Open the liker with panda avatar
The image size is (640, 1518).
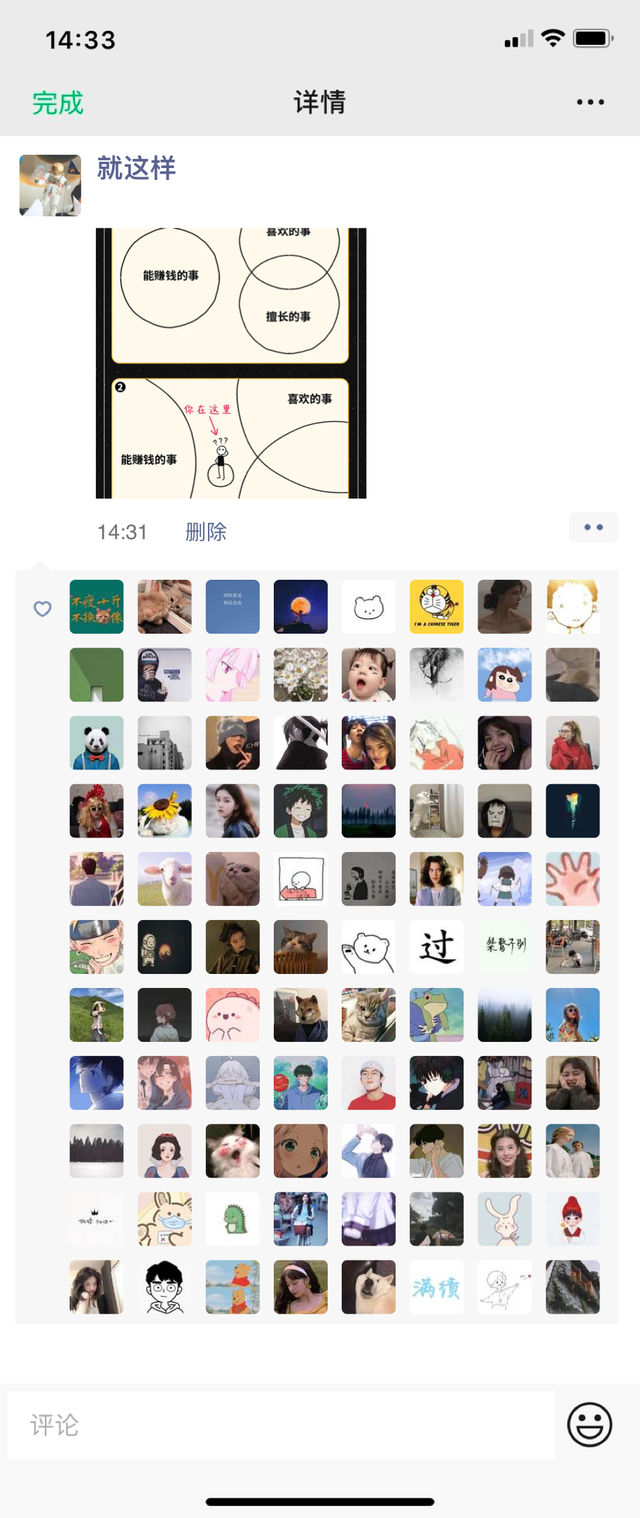tap(97, 743)
